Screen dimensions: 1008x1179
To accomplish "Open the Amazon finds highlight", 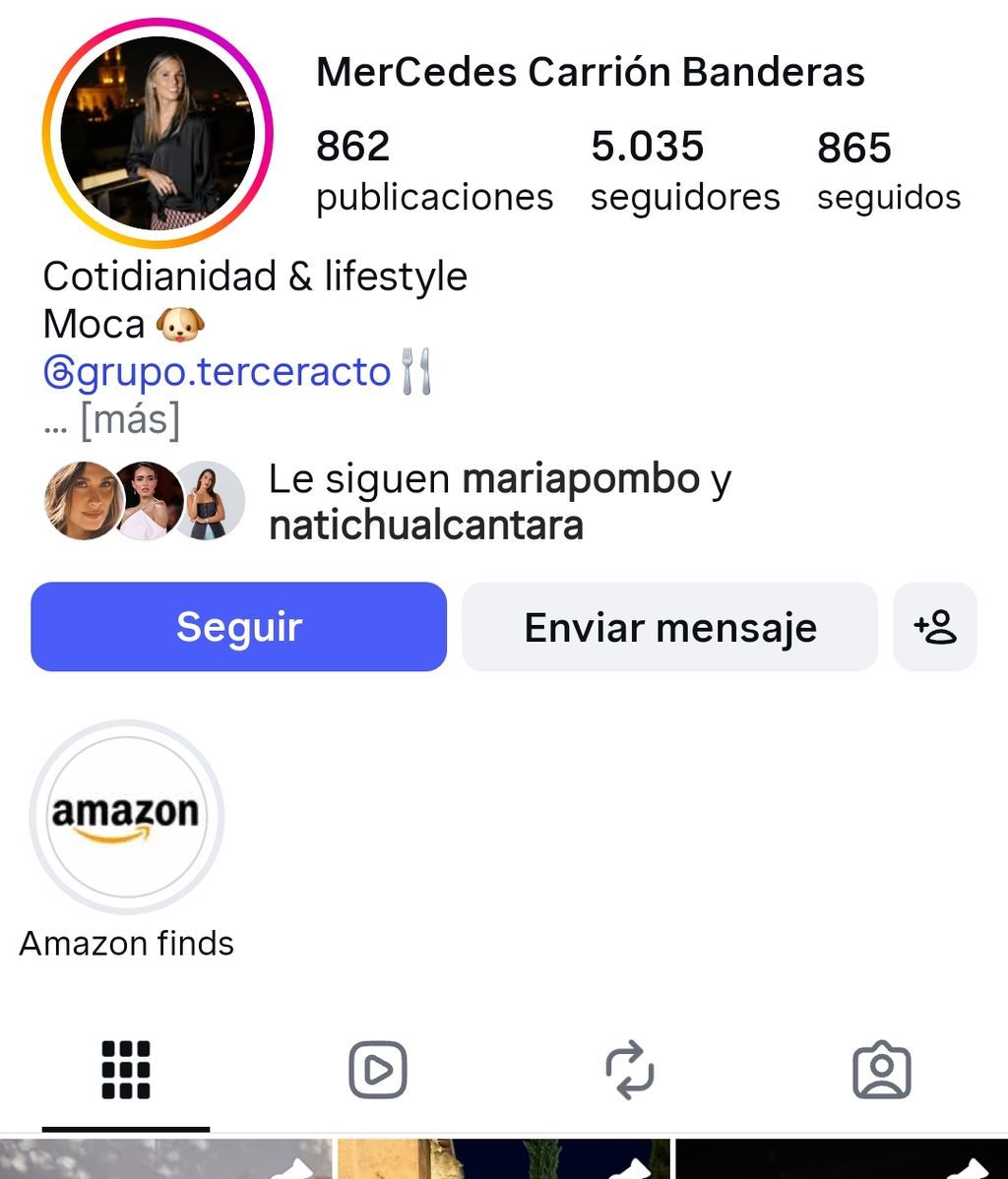I will tap(126, 817).
